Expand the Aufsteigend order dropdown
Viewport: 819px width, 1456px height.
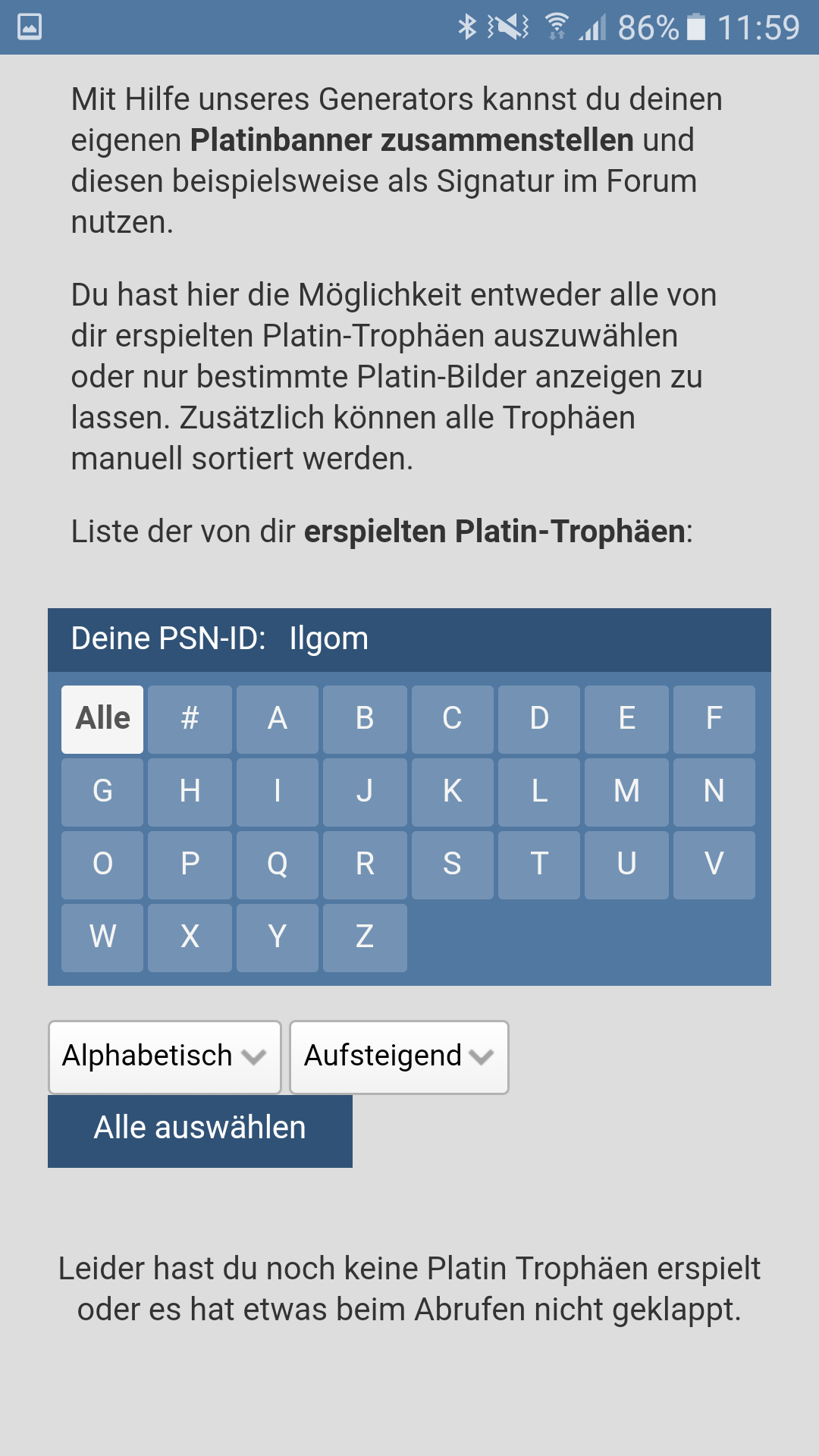[x=399, y=1057]
